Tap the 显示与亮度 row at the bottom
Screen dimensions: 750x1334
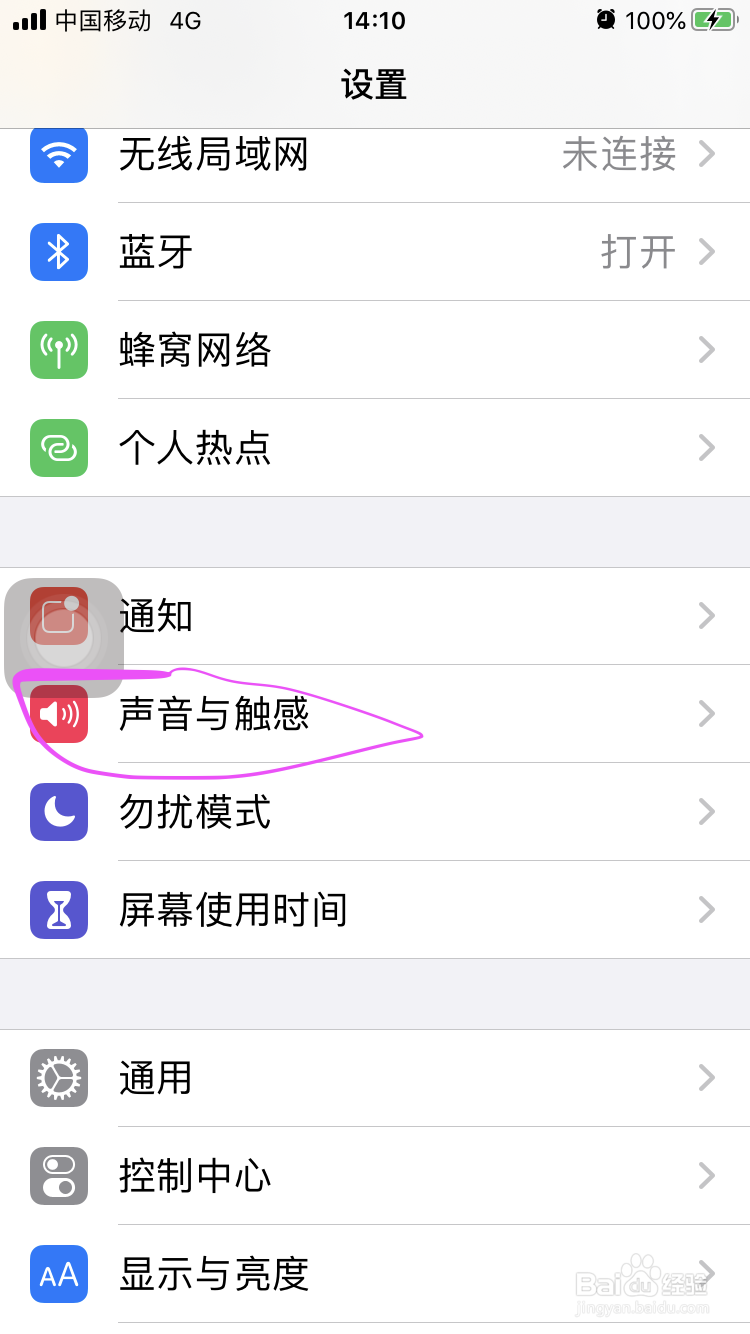300,1274
